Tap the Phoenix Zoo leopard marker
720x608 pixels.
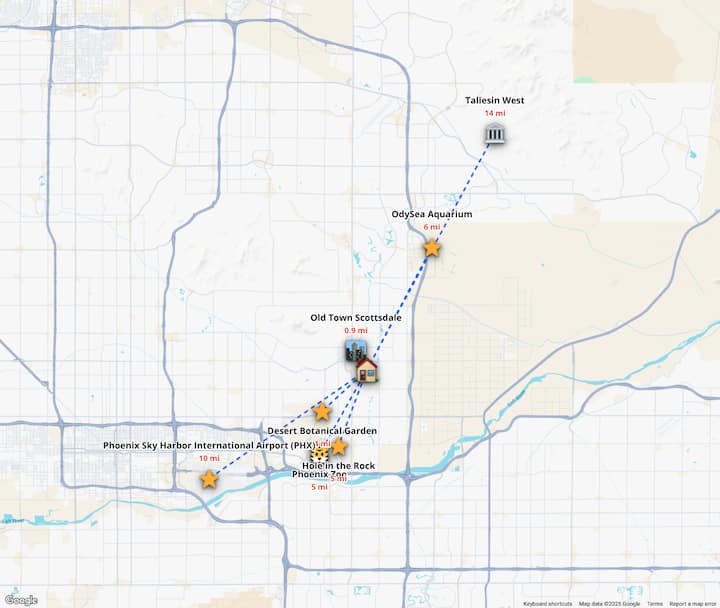[318, 455]
